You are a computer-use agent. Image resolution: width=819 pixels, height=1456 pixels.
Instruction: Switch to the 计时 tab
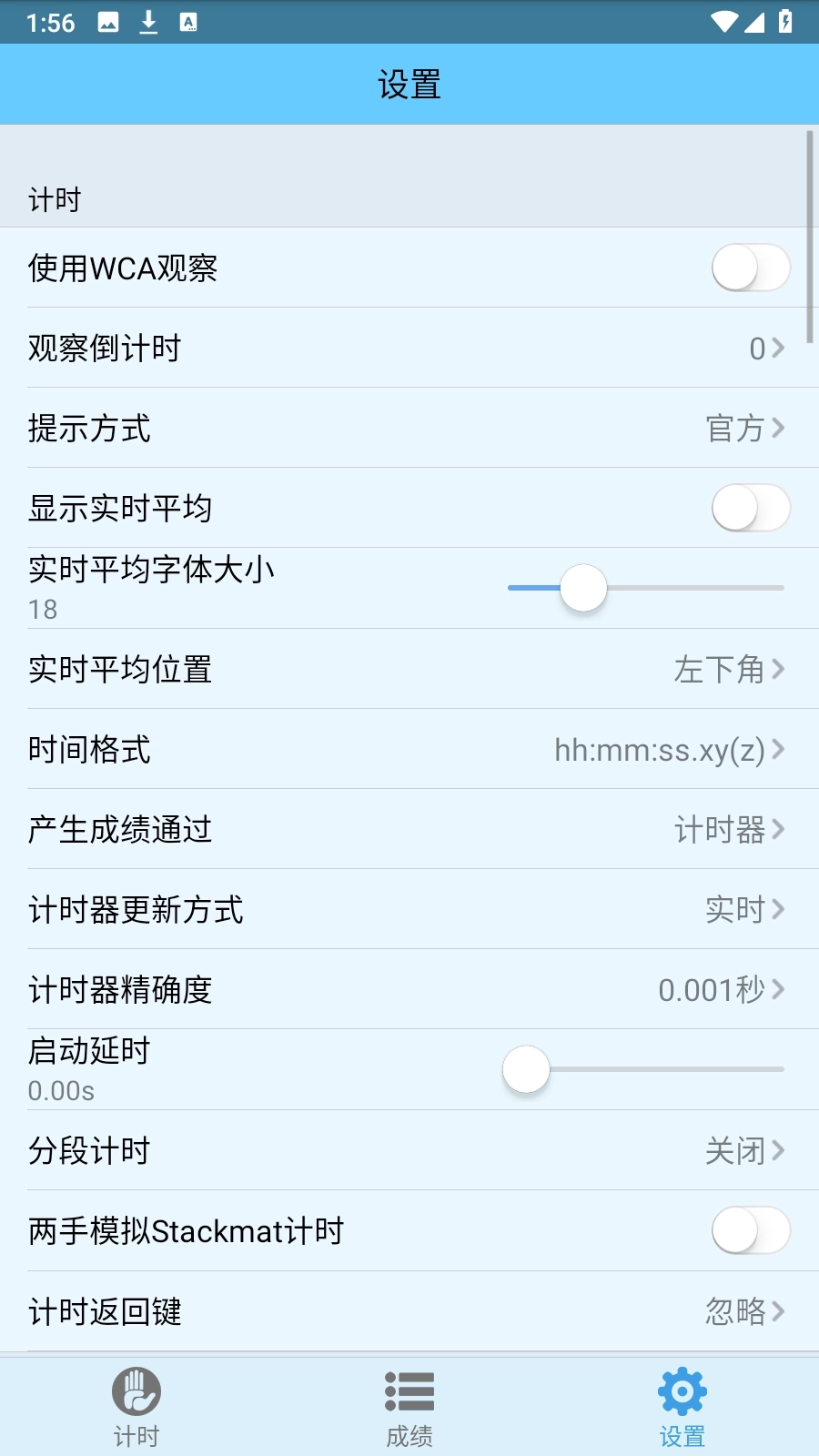pyautogui.click(x=136, y=1406)
